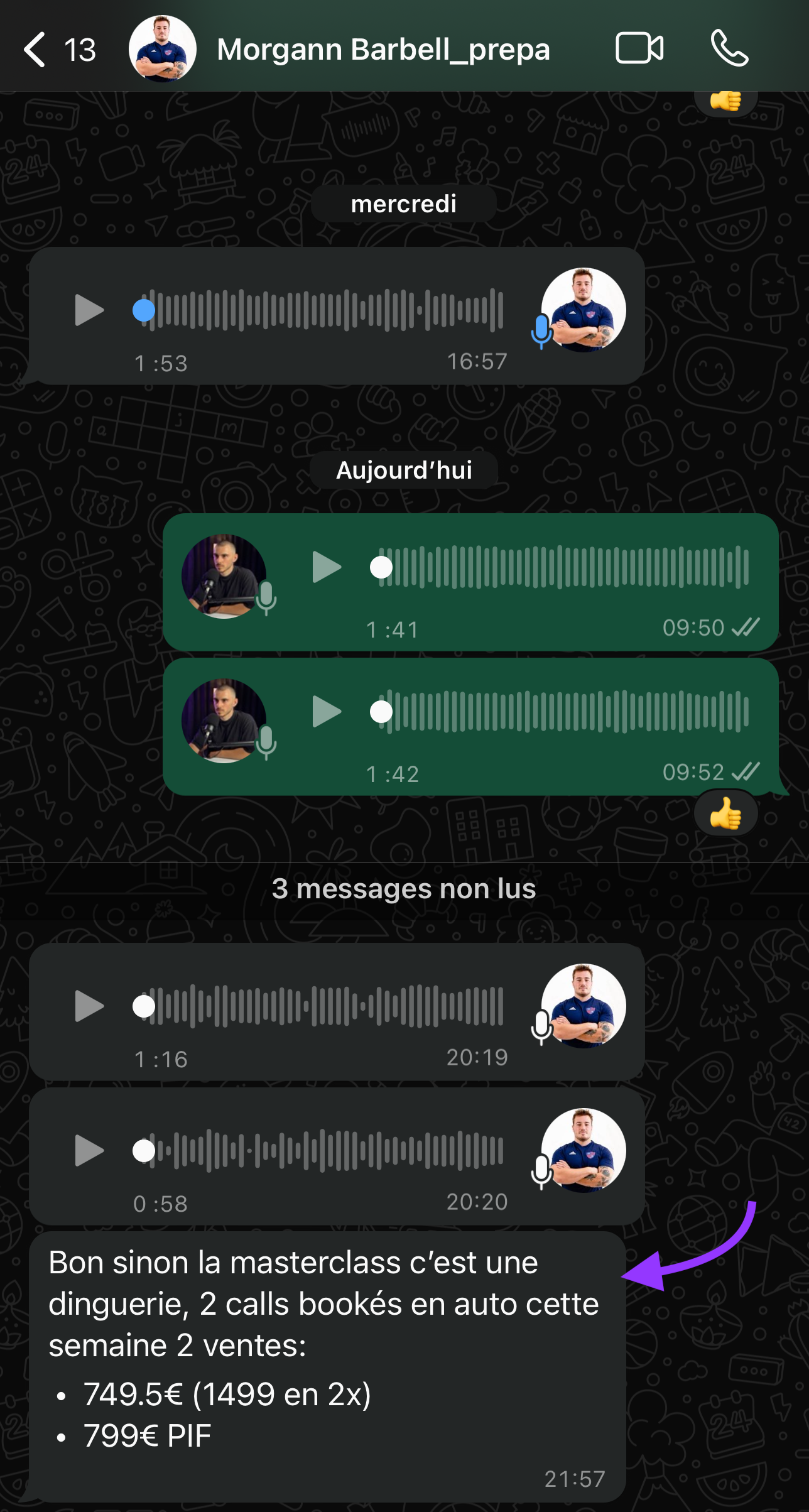
Task: Go back to the chats list
Action: point(36,50)
